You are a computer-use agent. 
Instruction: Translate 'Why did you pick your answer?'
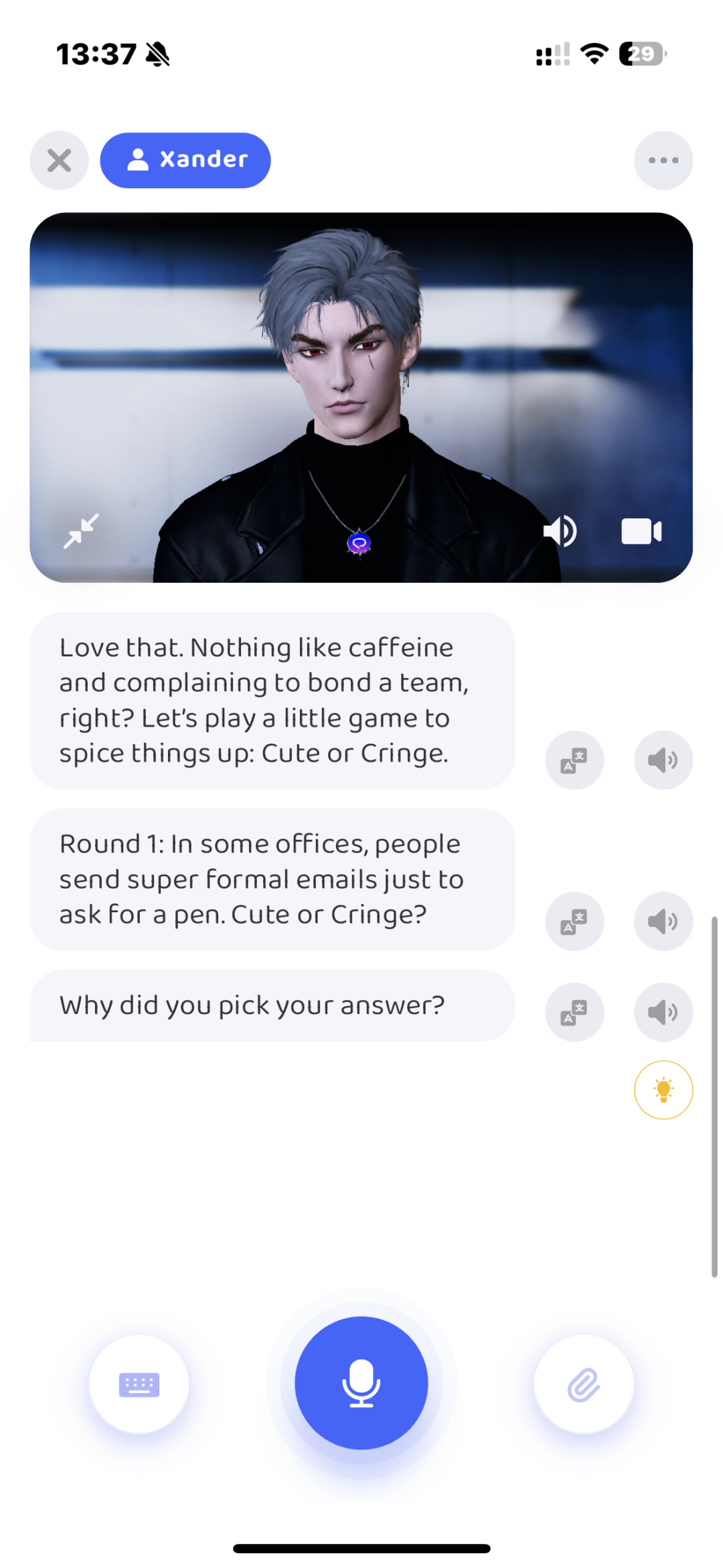tap(574, 1011)
